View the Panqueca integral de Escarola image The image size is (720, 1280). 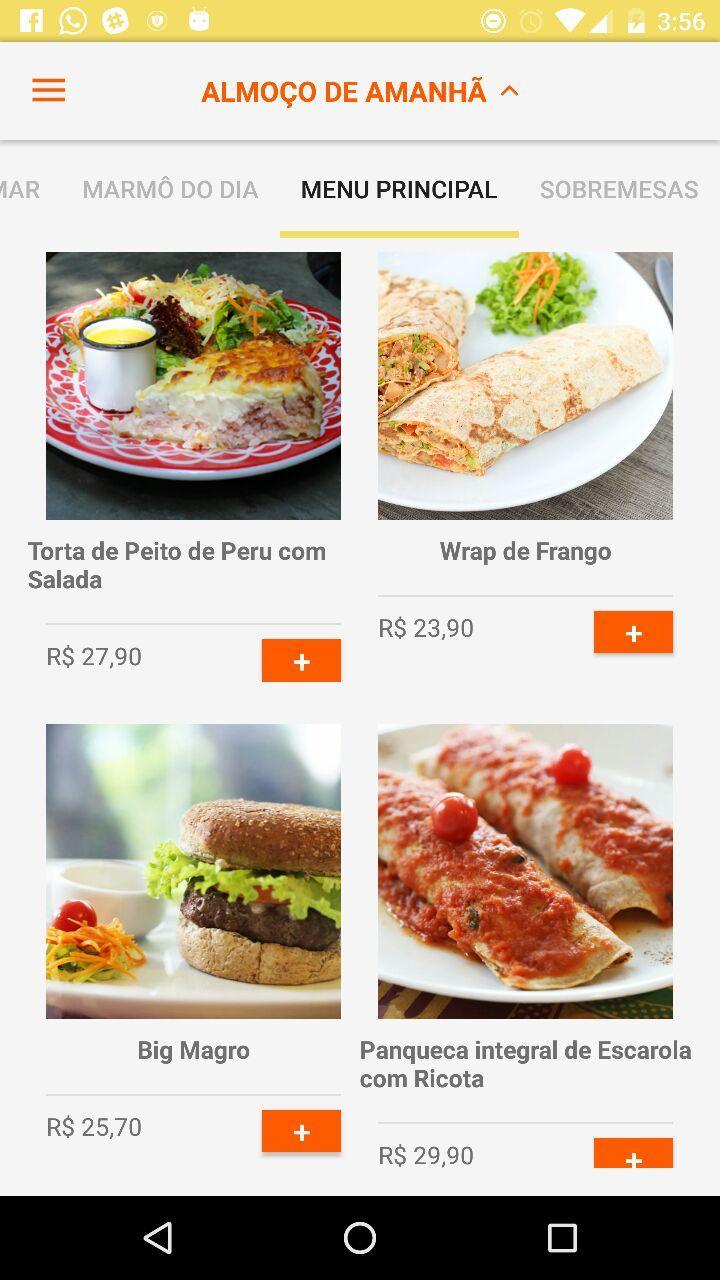pos(525,871)
